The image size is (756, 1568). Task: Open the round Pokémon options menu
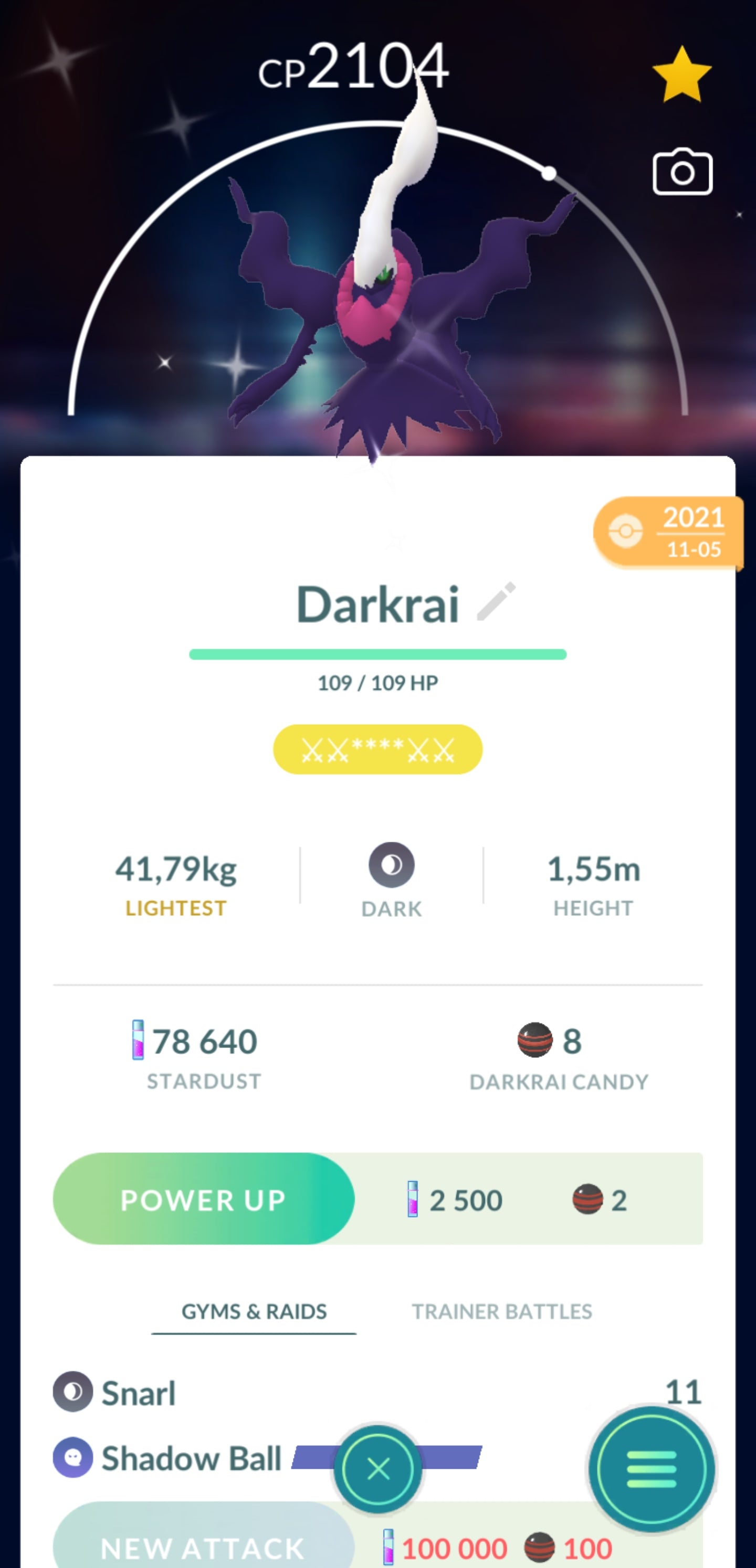(651, 1469)
